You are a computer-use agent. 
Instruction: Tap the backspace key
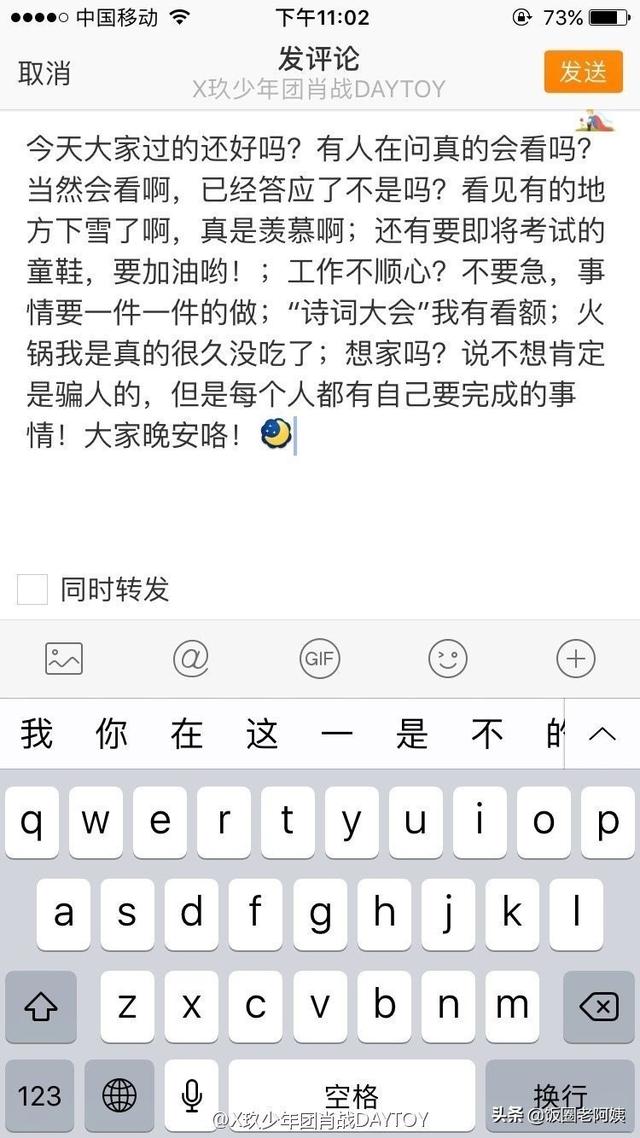(x=598, y=1005)
